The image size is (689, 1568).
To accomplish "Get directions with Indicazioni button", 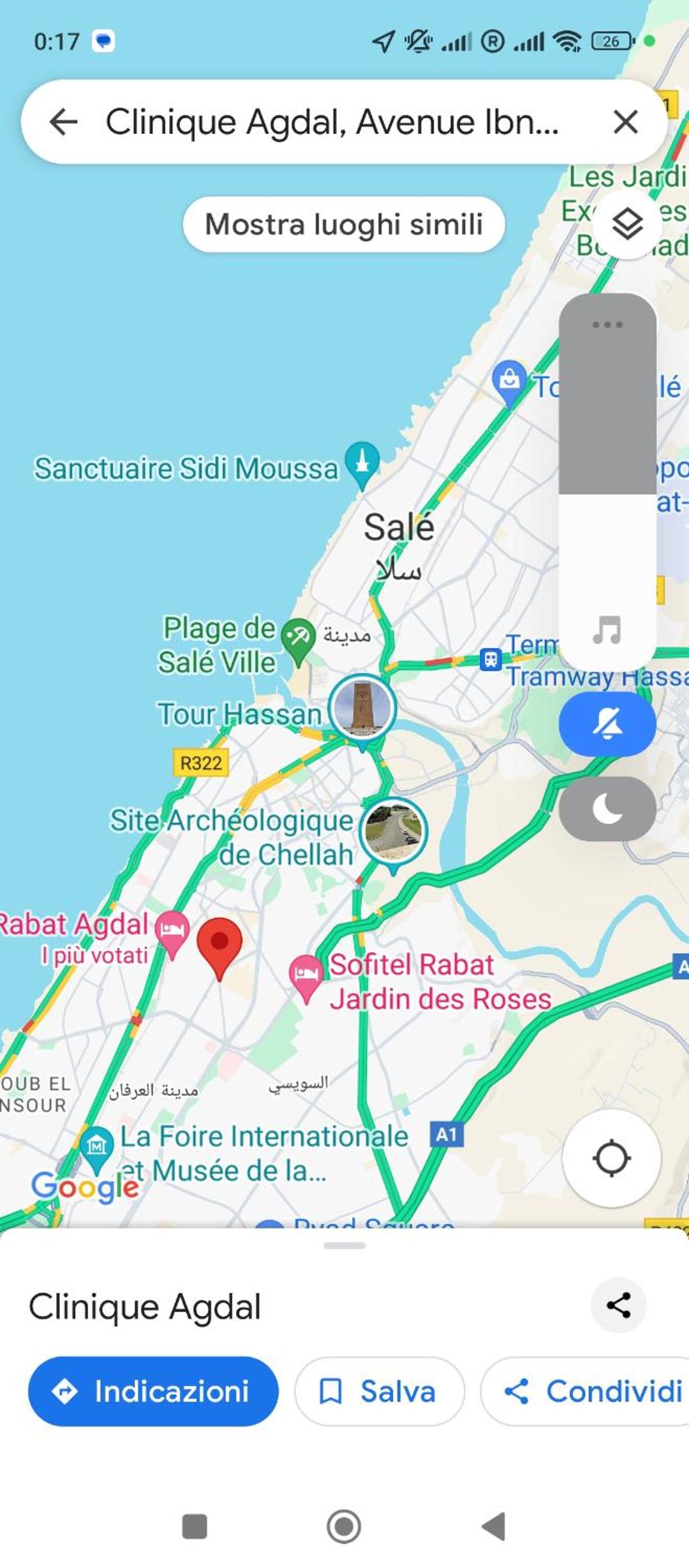I will coord(153,1391).
